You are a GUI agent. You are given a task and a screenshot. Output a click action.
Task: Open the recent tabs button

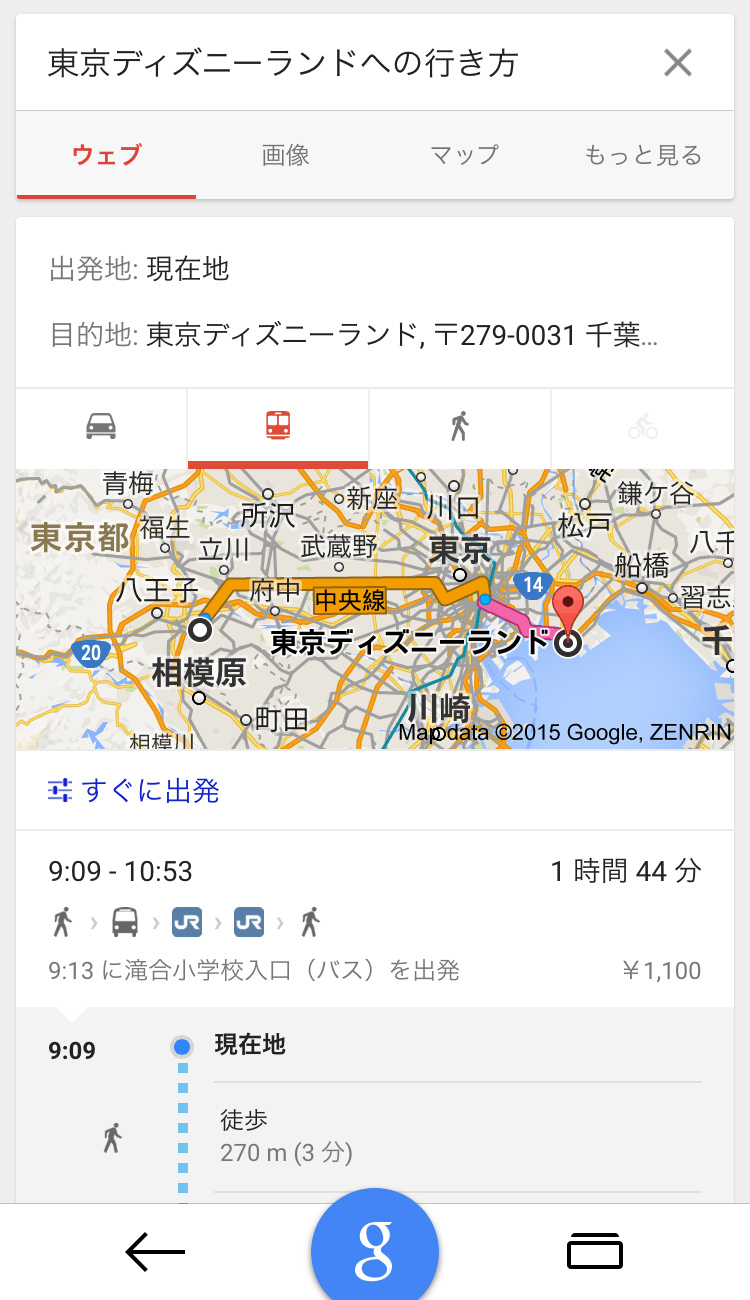[595, 1252]
